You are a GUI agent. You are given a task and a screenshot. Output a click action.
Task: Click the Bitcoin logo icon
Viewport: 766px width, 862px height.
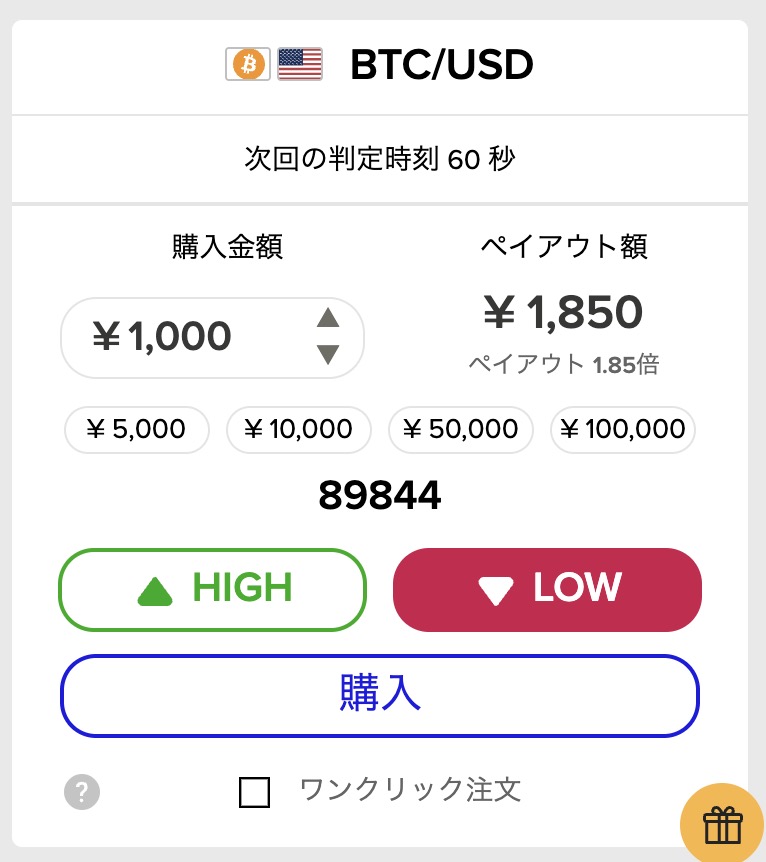246,64
